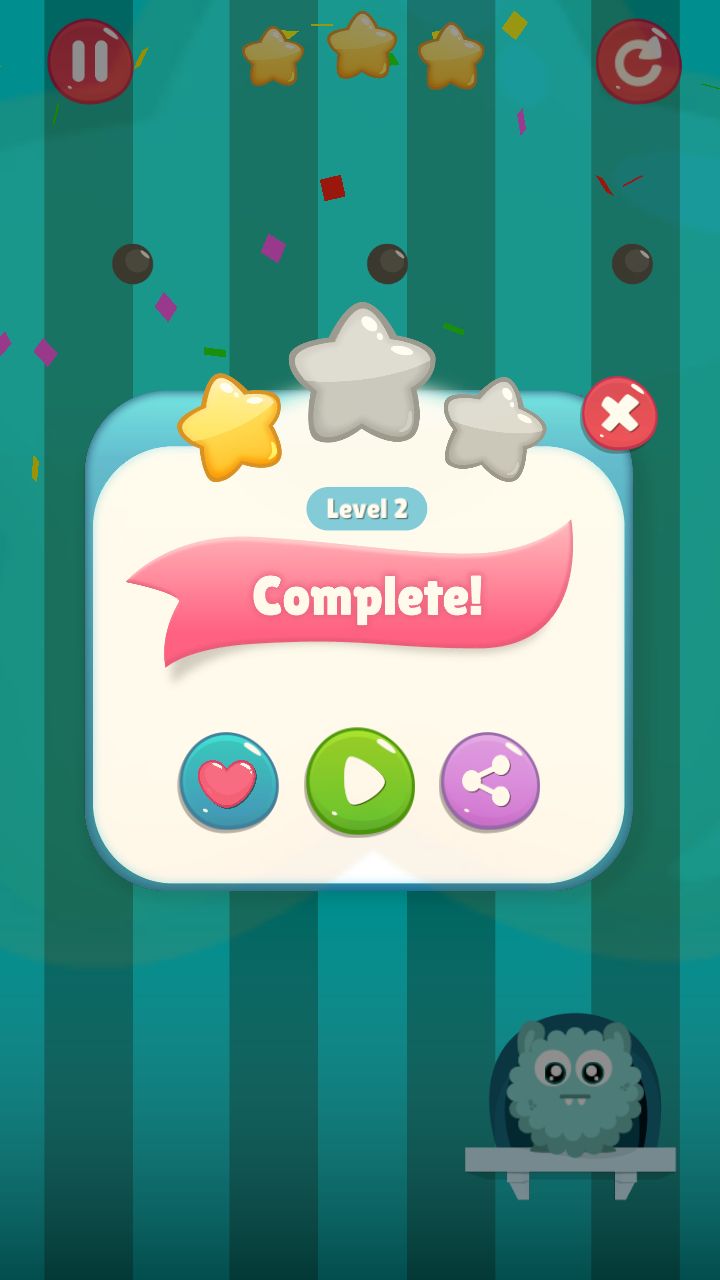Share your level result
The height and width of the screenshot is (1280, 720).
[490, 782]
